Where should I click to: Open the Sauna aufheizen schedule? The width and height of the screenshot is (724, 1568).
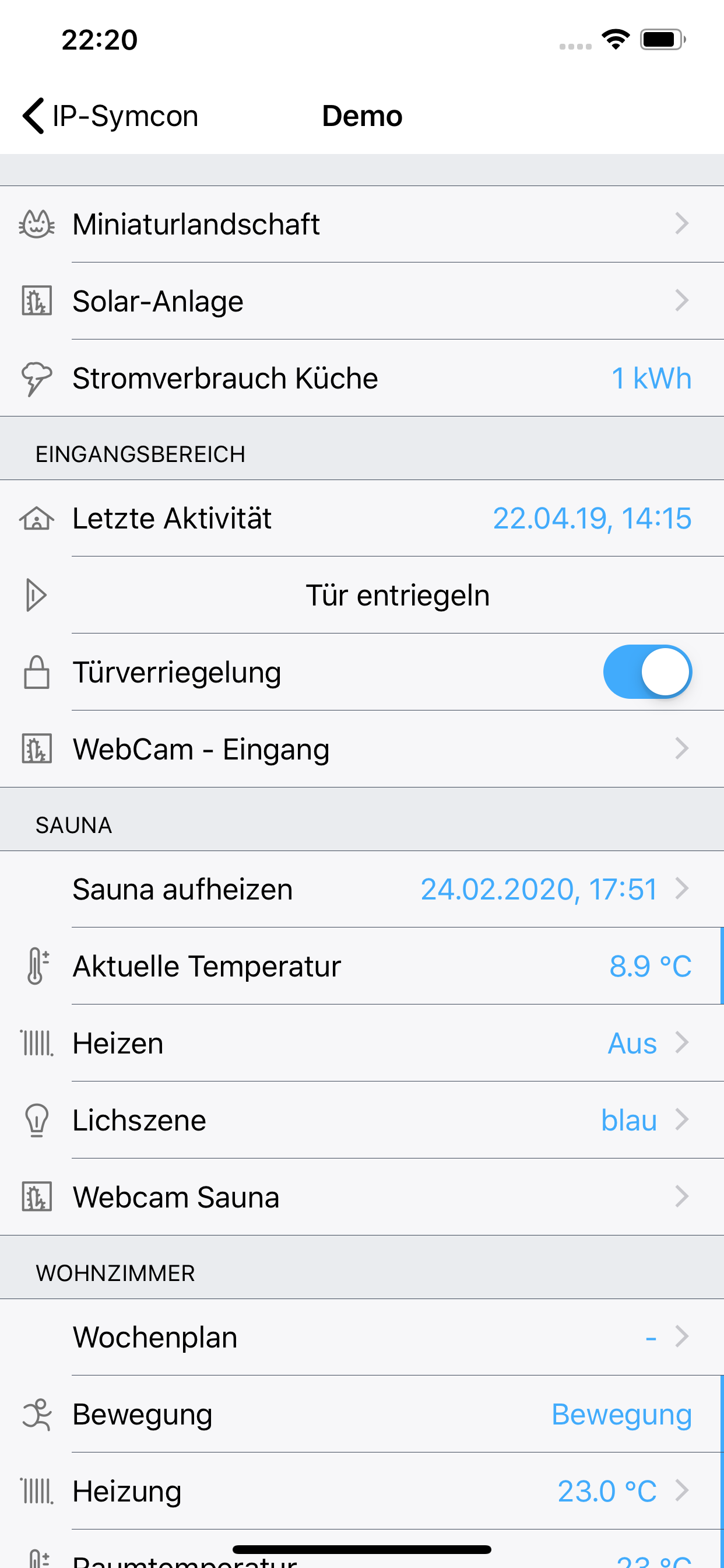point(362,888)
